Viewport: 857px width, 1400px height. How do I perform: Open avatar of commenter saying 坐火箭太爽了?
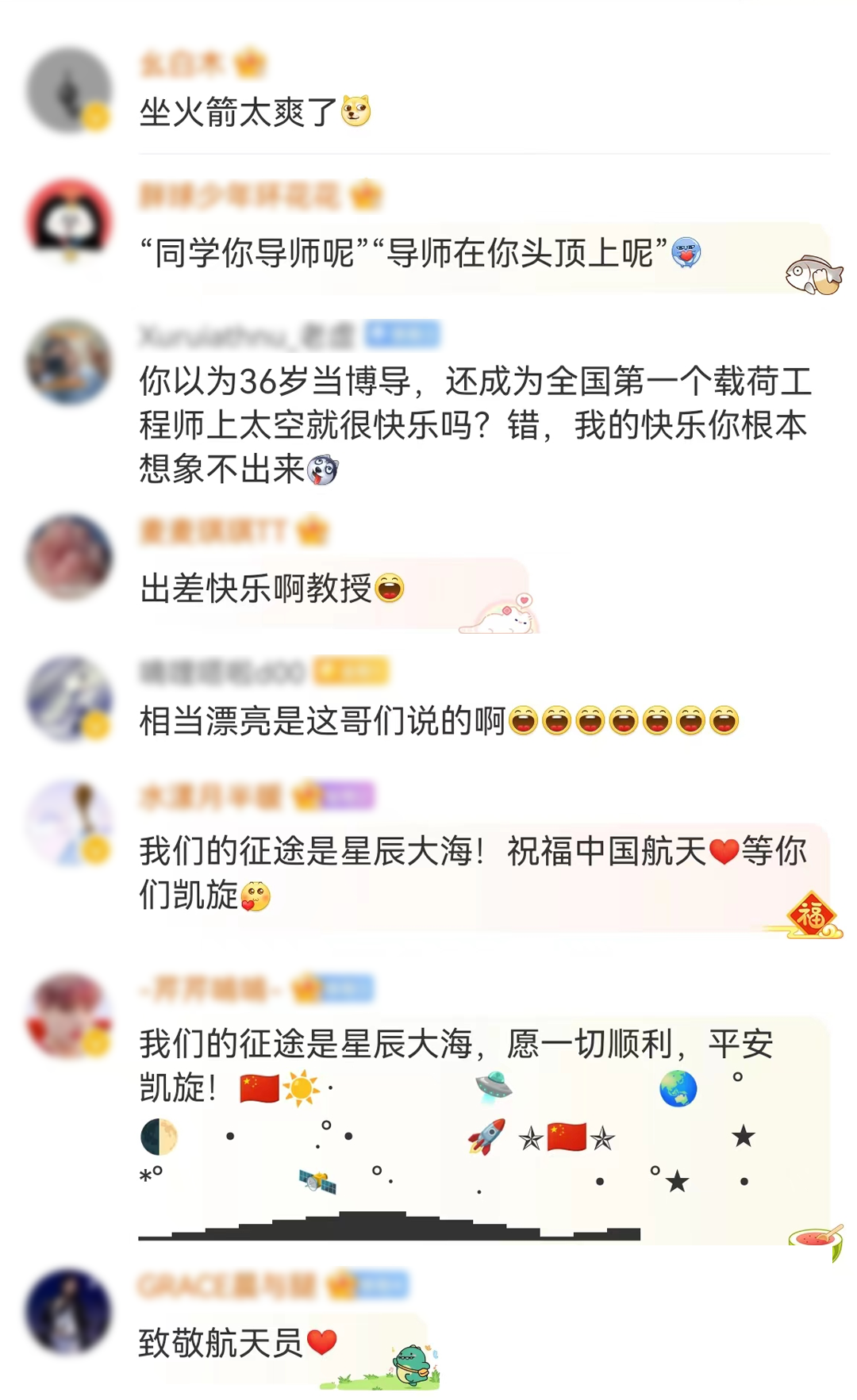pos(69,90)
